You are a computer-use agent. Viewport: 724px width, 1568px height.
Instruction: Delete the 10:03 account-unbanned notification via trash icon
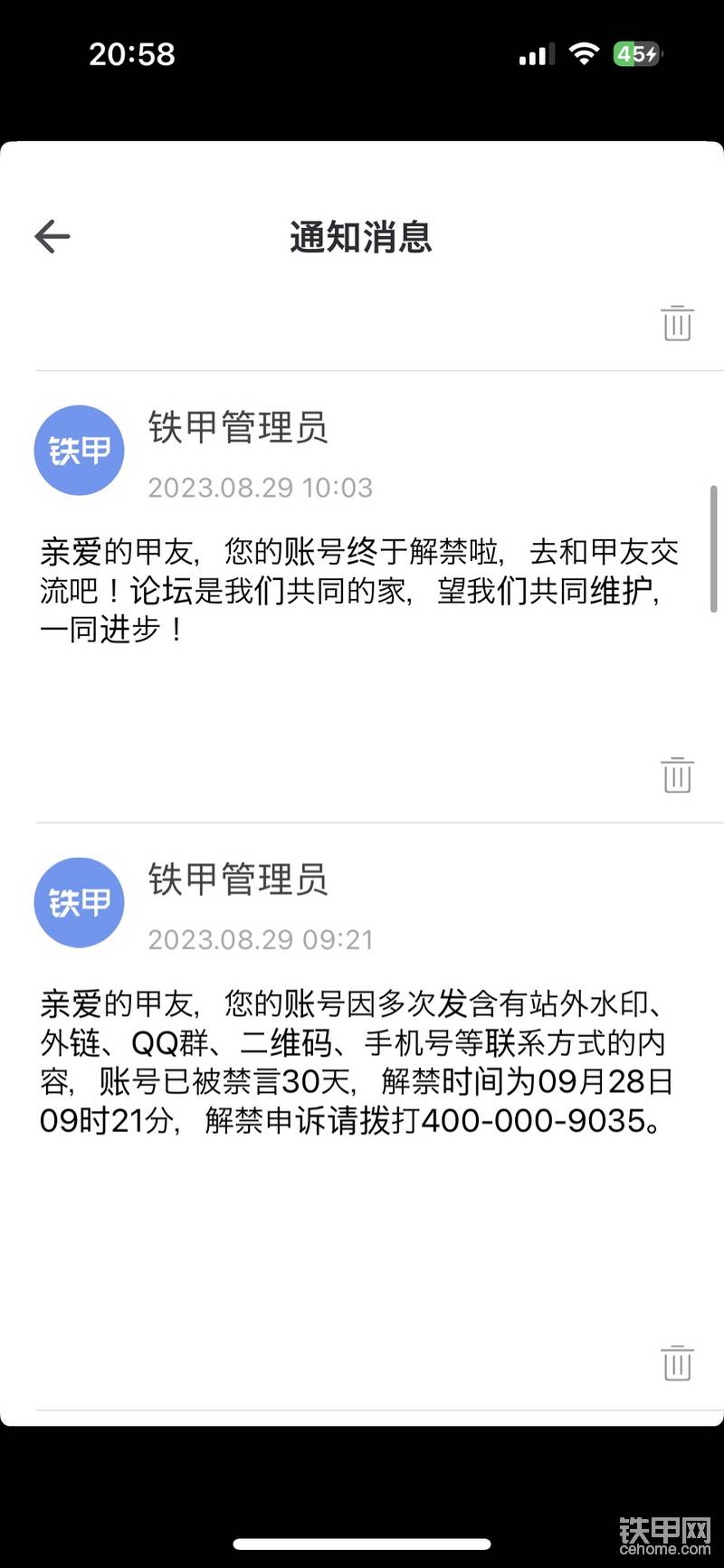[677, 775]
